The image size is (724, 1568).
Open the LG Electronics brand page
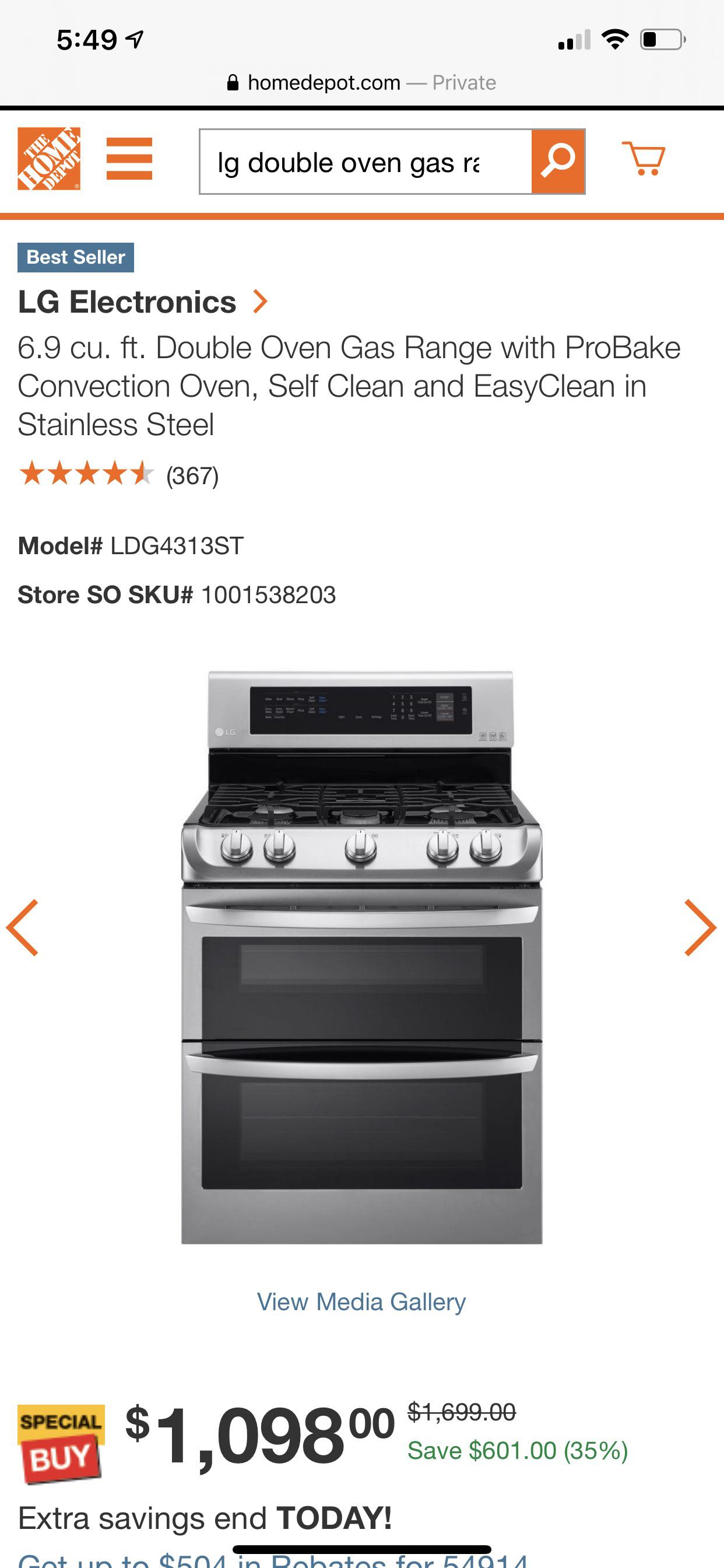click(x=142, y=302)
